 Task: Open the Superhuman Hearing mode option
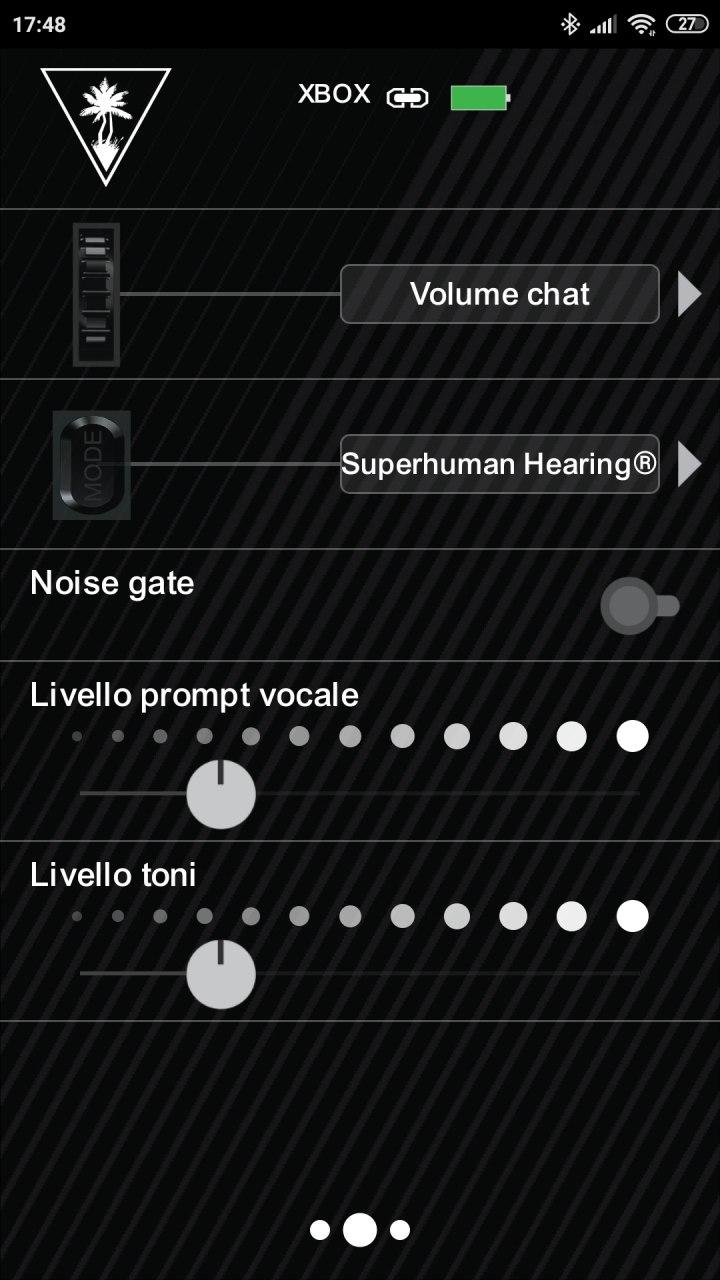pos(500,464)
